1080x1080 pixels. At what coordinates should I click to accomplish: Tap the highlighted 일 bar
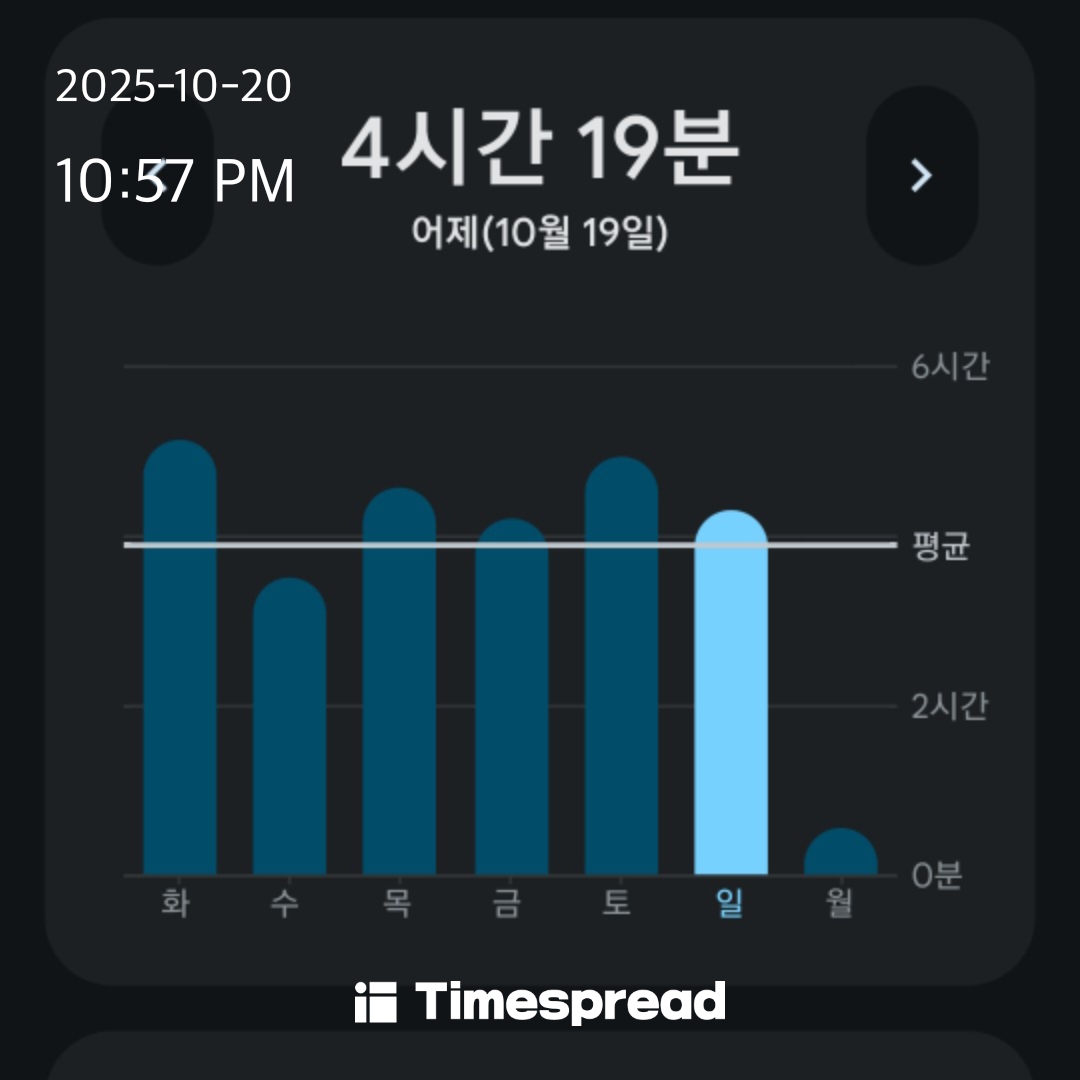(731, 694)
